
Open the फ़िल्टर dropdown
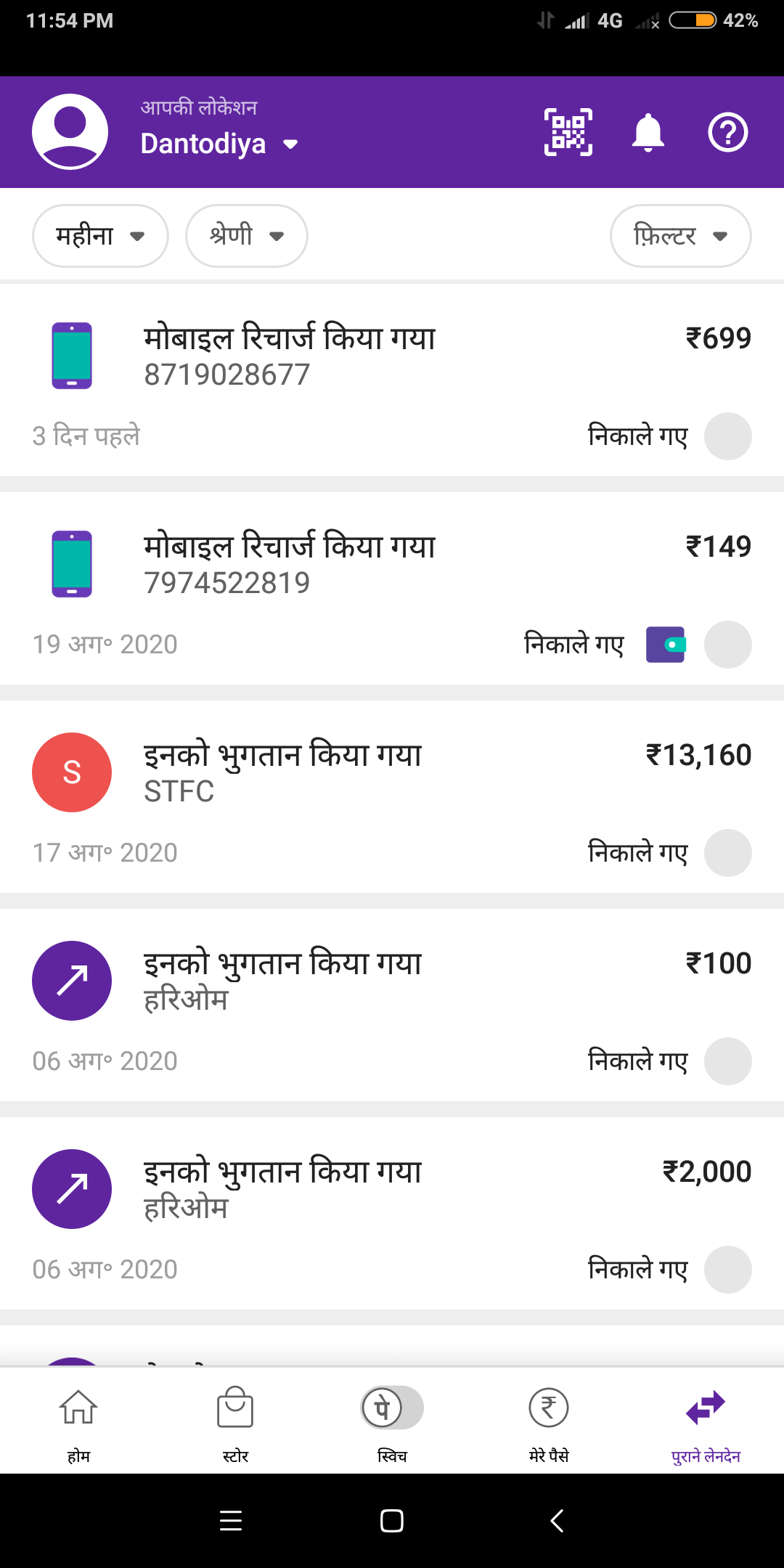coord(681,236)
